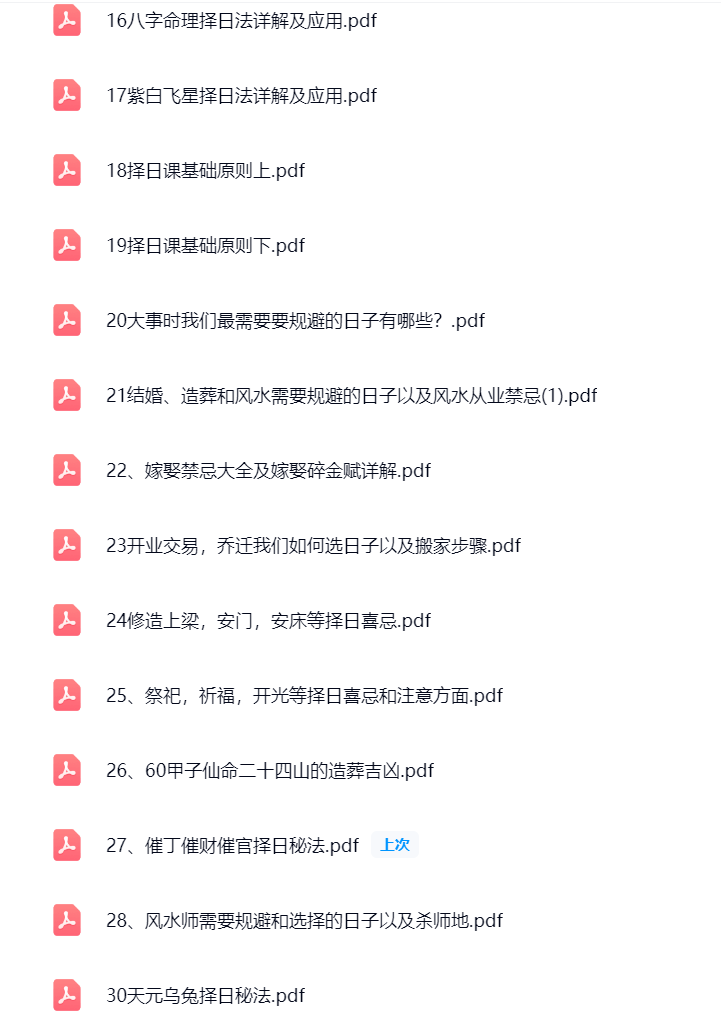
Task: Select the 23开业交易，乔迁 PDF file
Action: tap(313, 546)
